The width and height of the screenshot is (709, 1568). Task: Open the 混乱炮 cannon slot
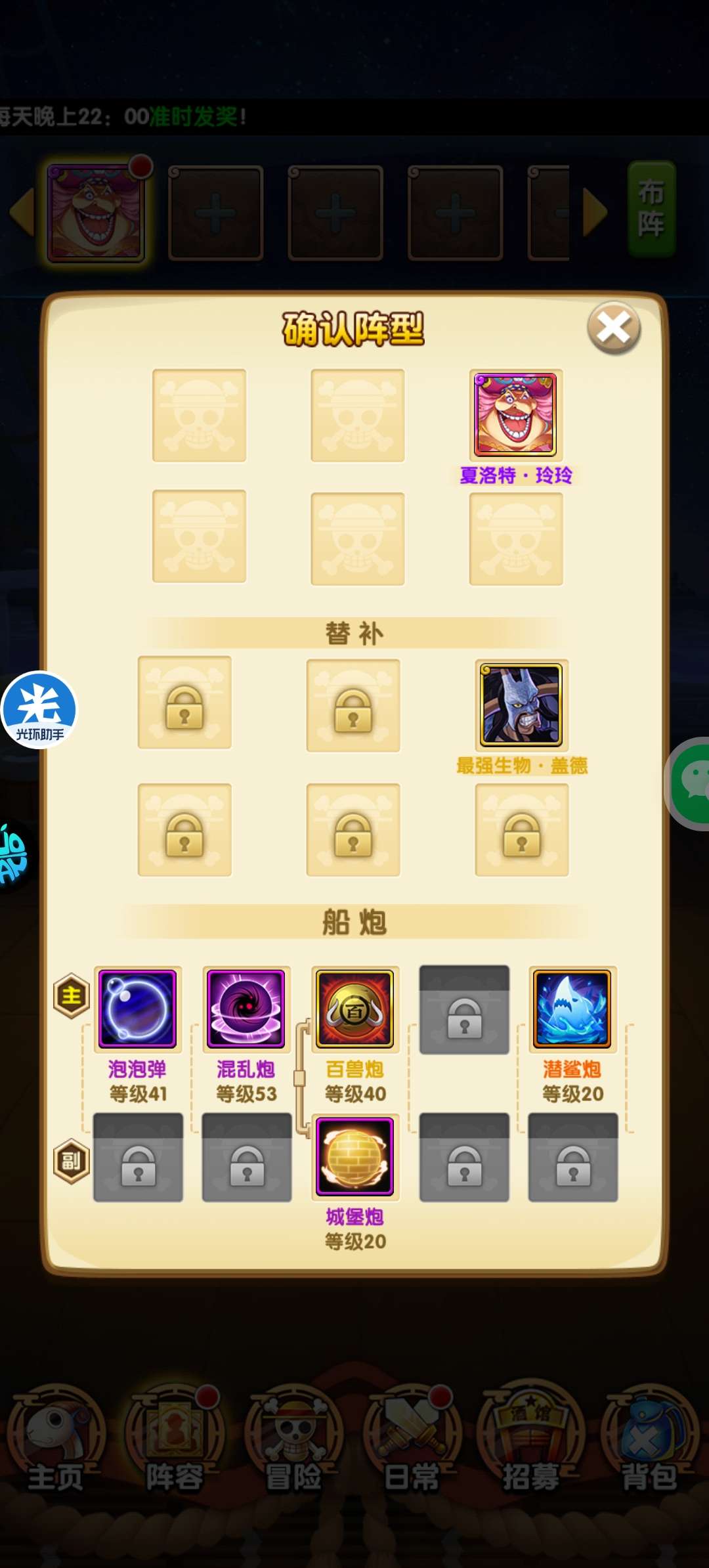[246, 1009]
